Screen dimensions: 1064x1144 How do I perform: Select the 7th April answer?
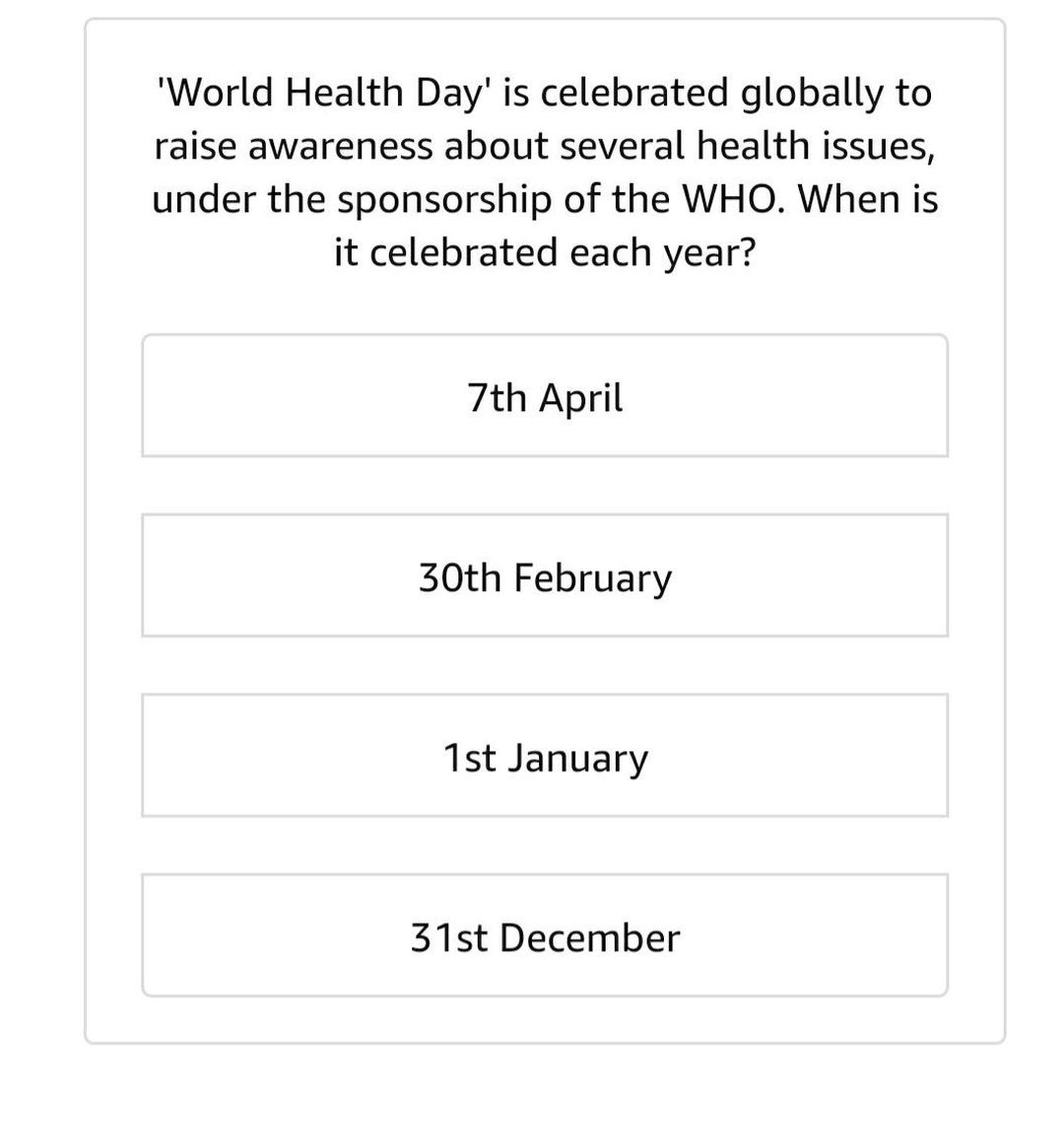pos(545,396)
